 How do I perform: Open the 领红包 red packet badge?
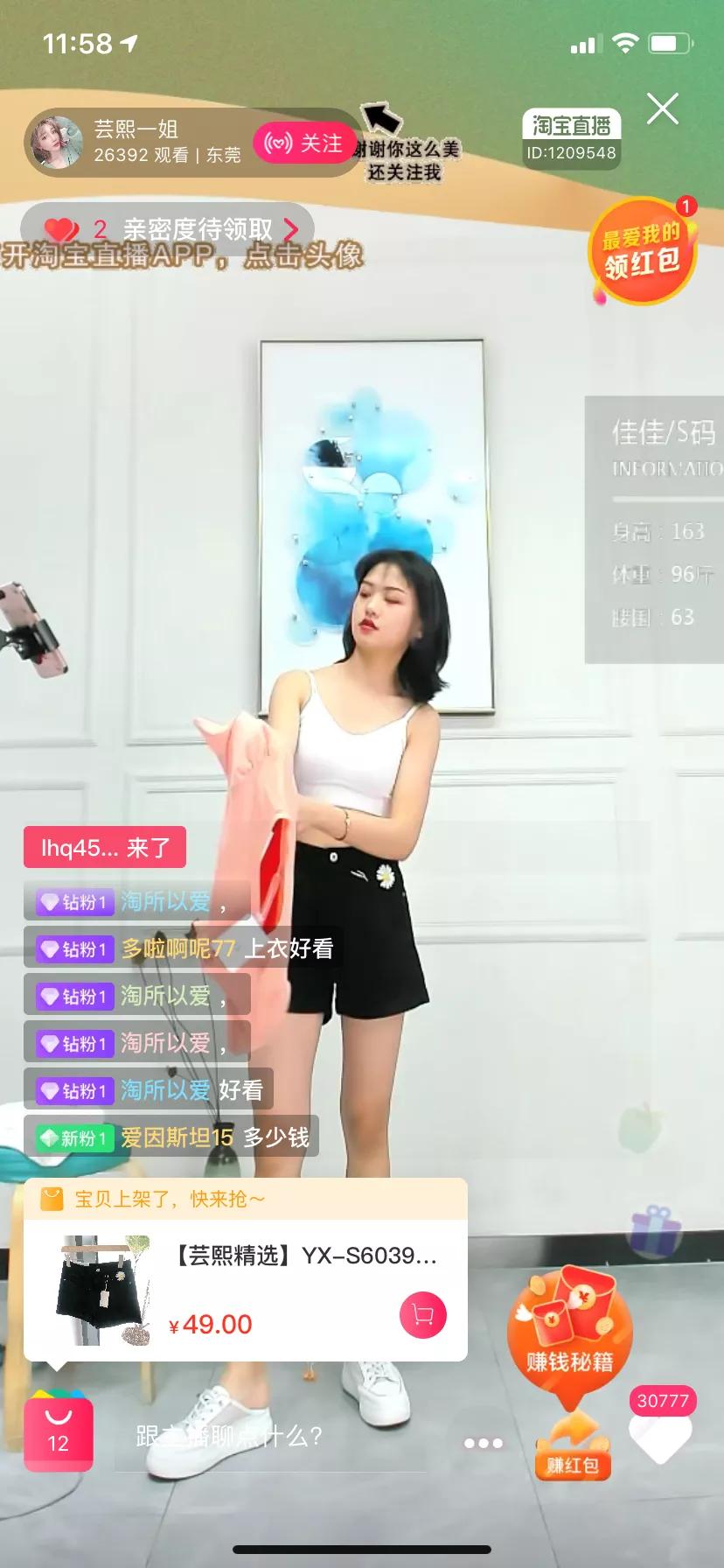(643, 252)
